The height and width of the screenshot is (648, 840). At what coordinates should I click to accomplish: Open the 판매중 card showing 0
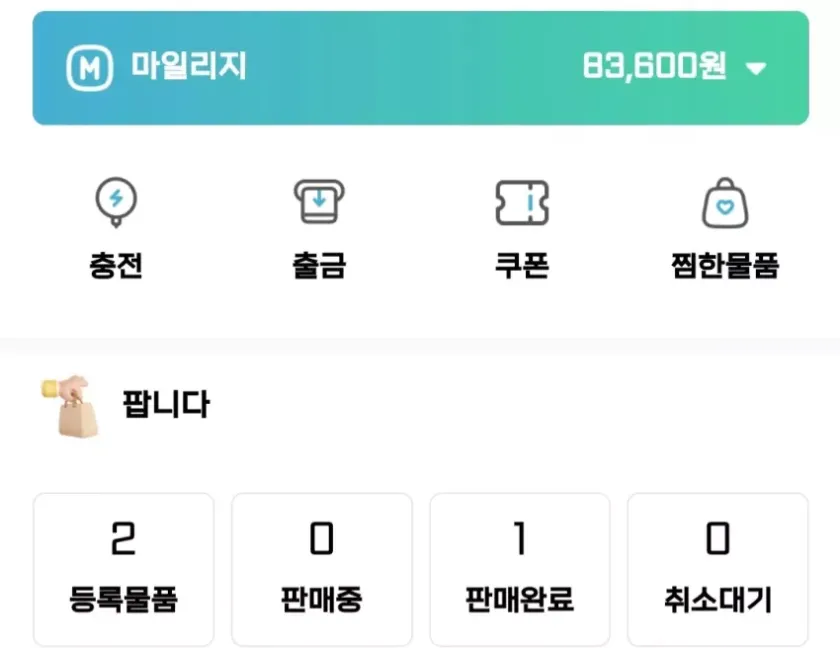[321, 569]
